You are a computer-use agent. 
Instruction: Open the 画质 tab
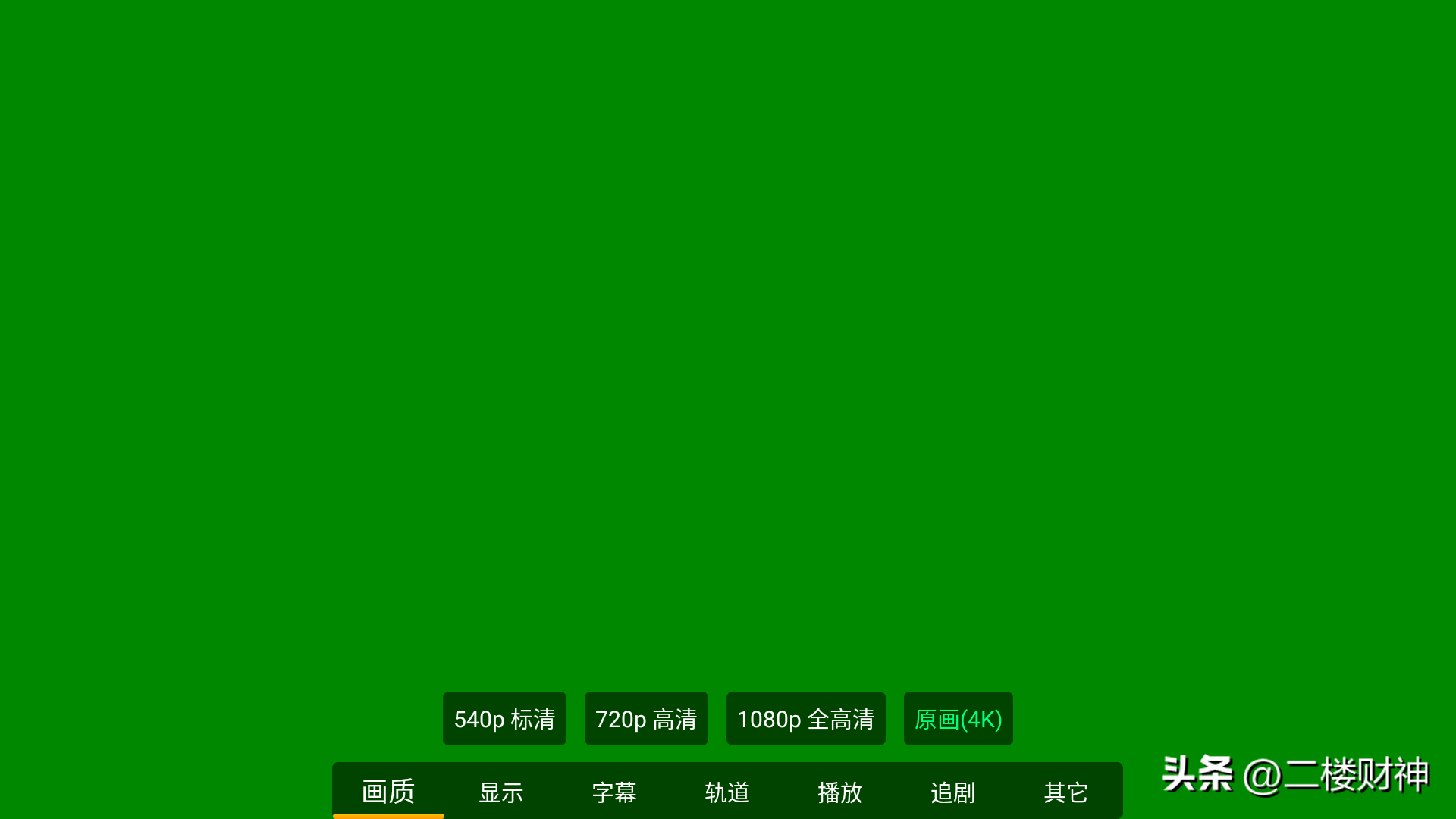point(388,792)
